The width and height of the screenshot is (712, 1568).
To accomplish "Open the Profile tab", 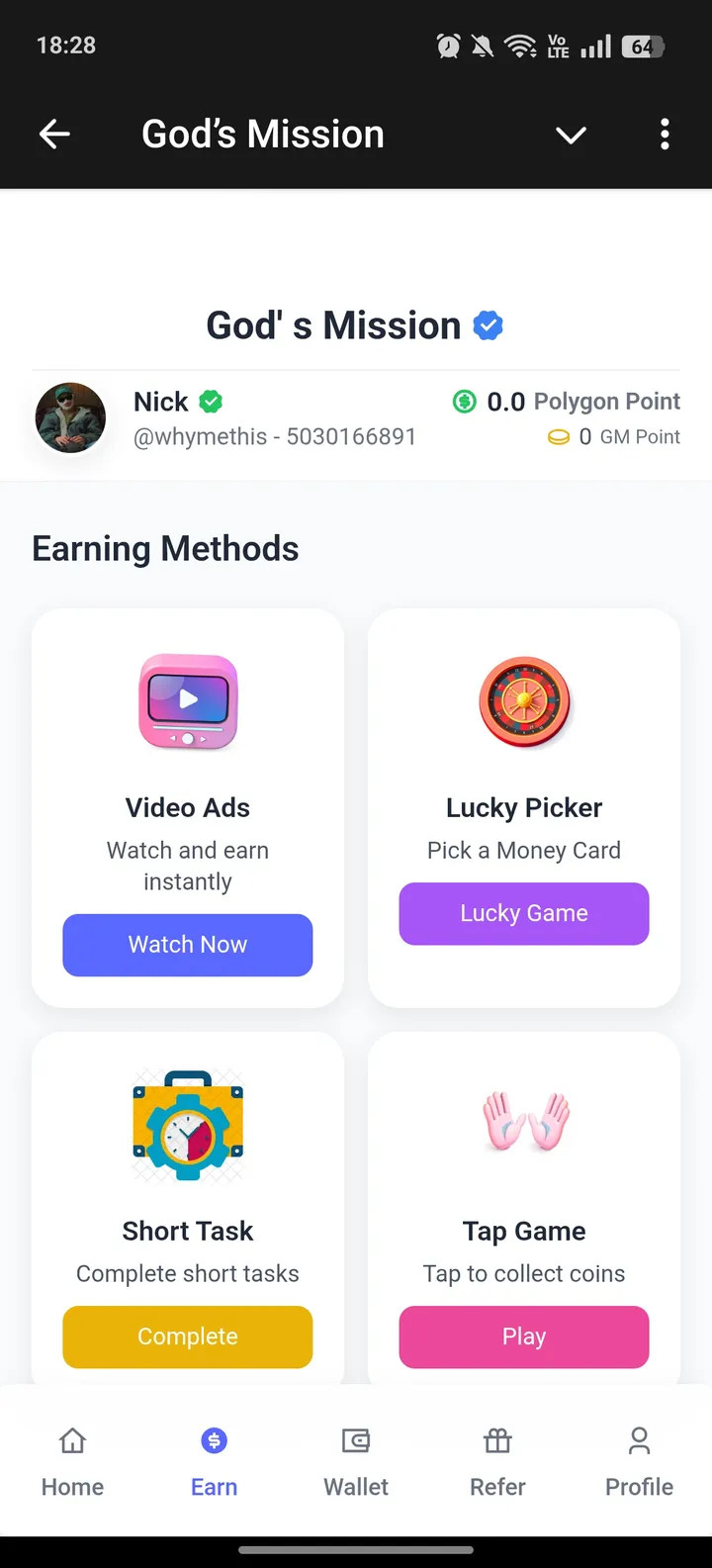I will 639,1461.
